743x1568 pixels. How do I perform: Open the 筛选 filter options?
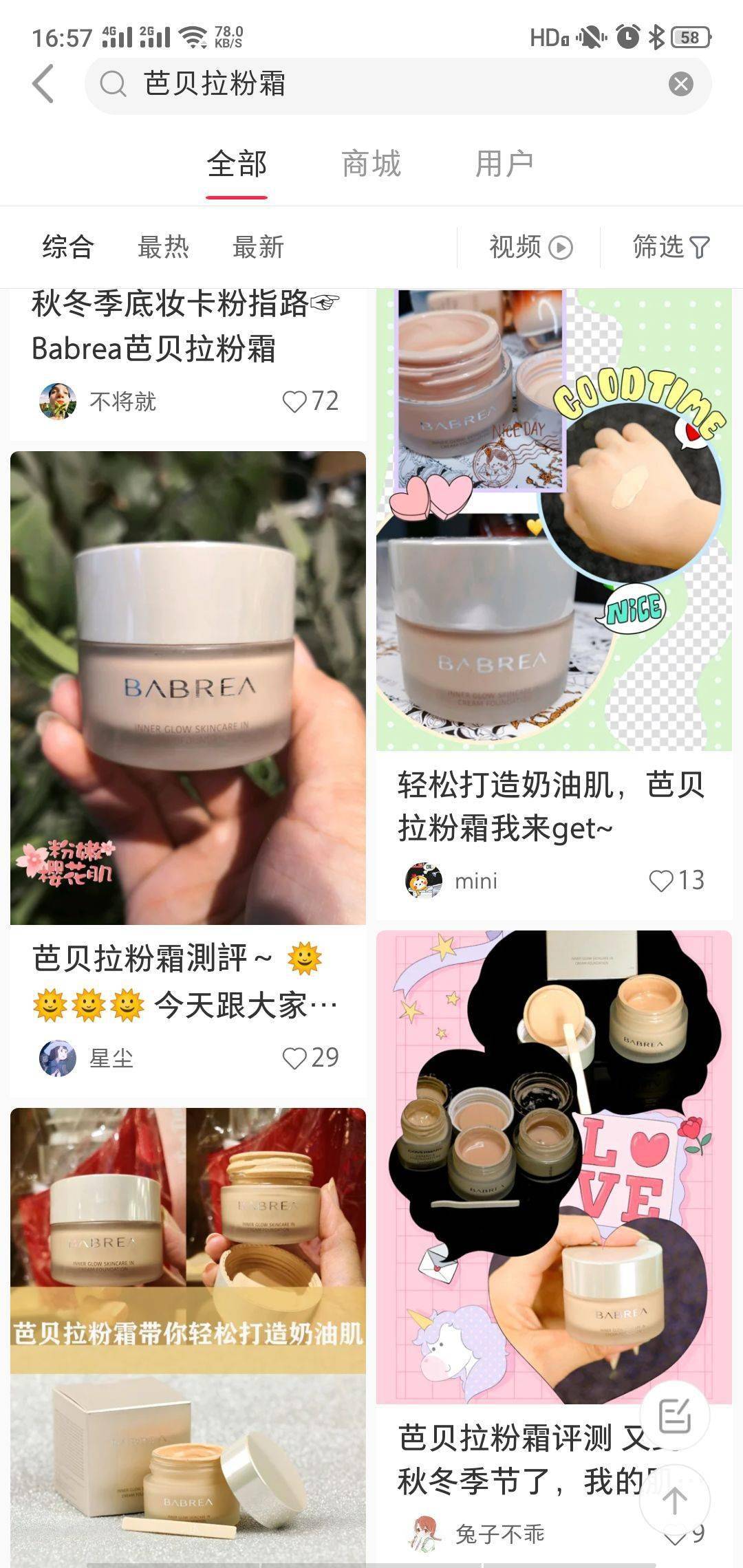pyautogui.click(x=671, y=247)
